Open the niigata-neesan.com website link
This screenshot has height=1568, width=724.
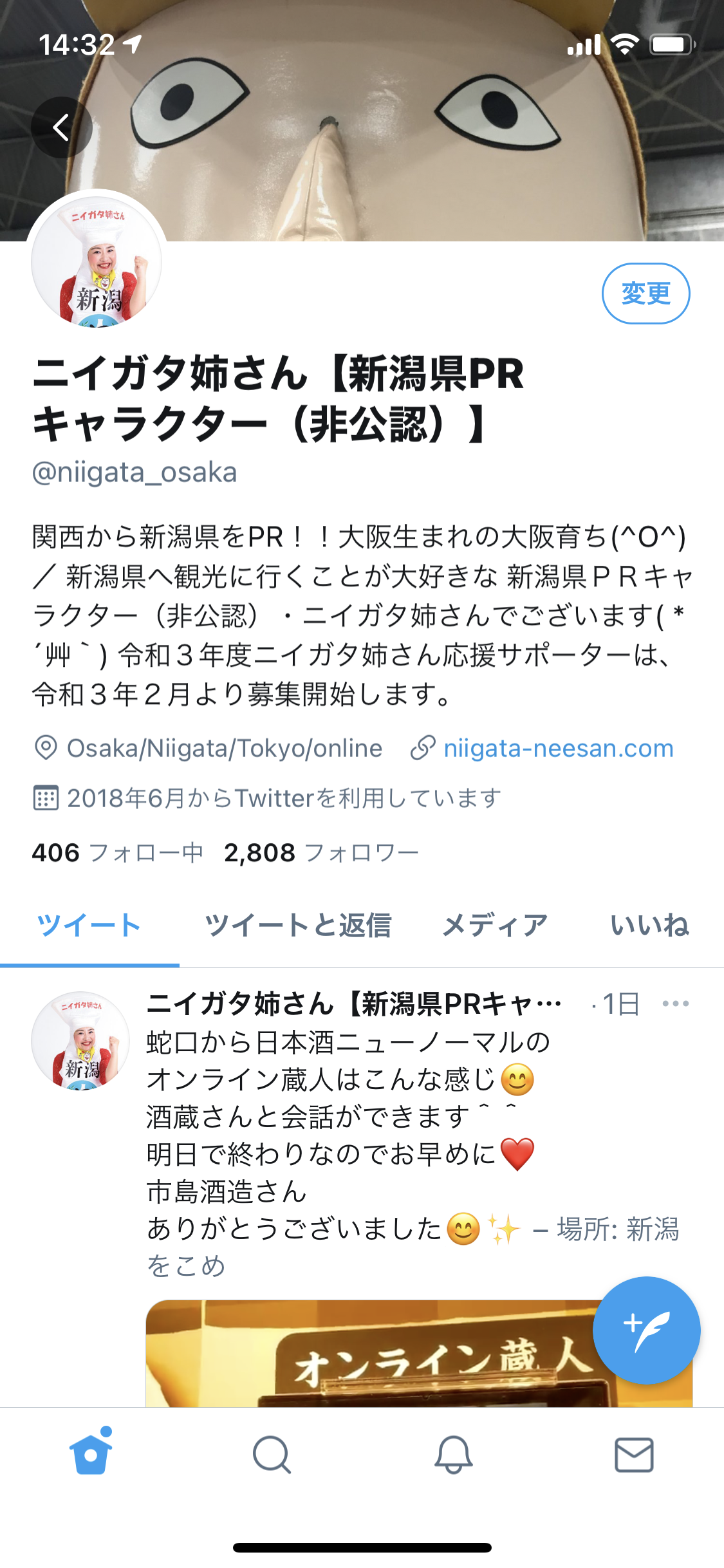558,749
